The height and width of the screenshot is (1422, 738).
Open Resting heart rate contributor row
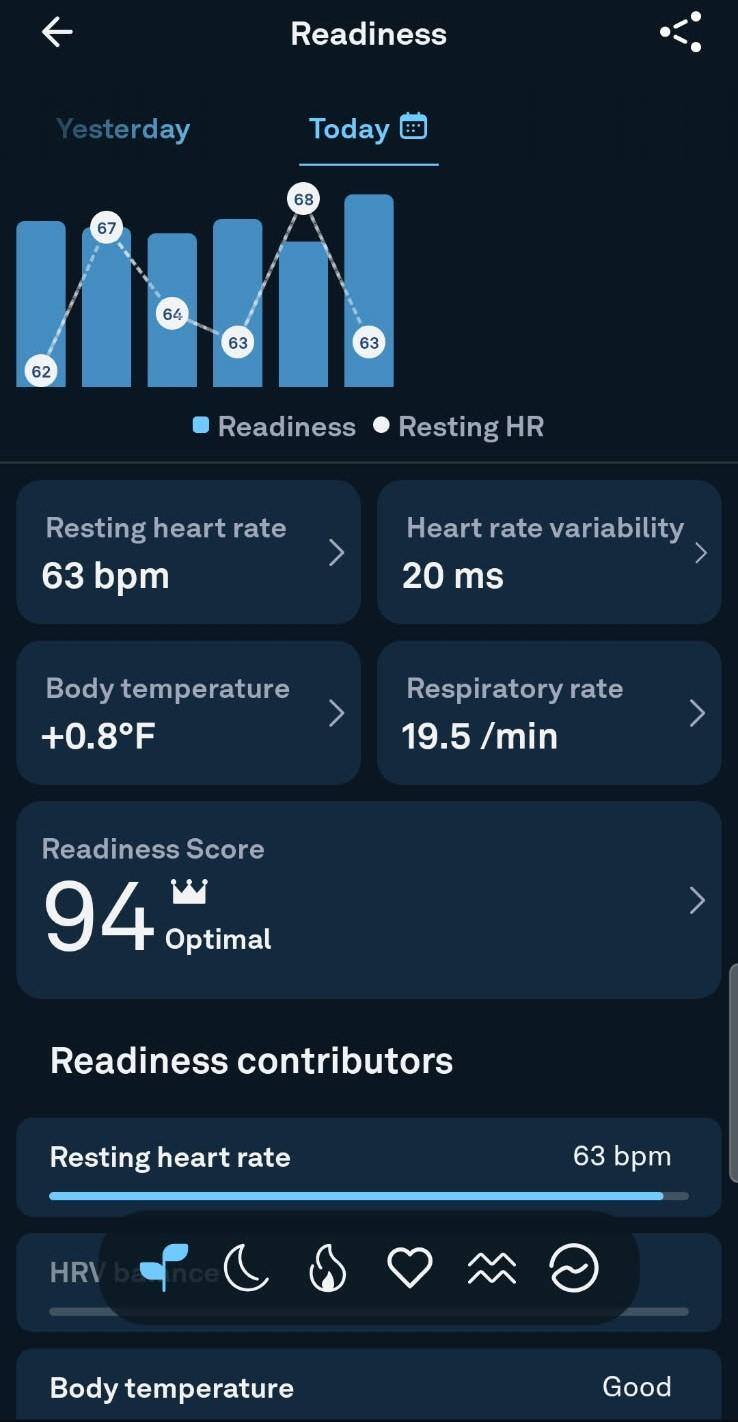[368, 1166]
